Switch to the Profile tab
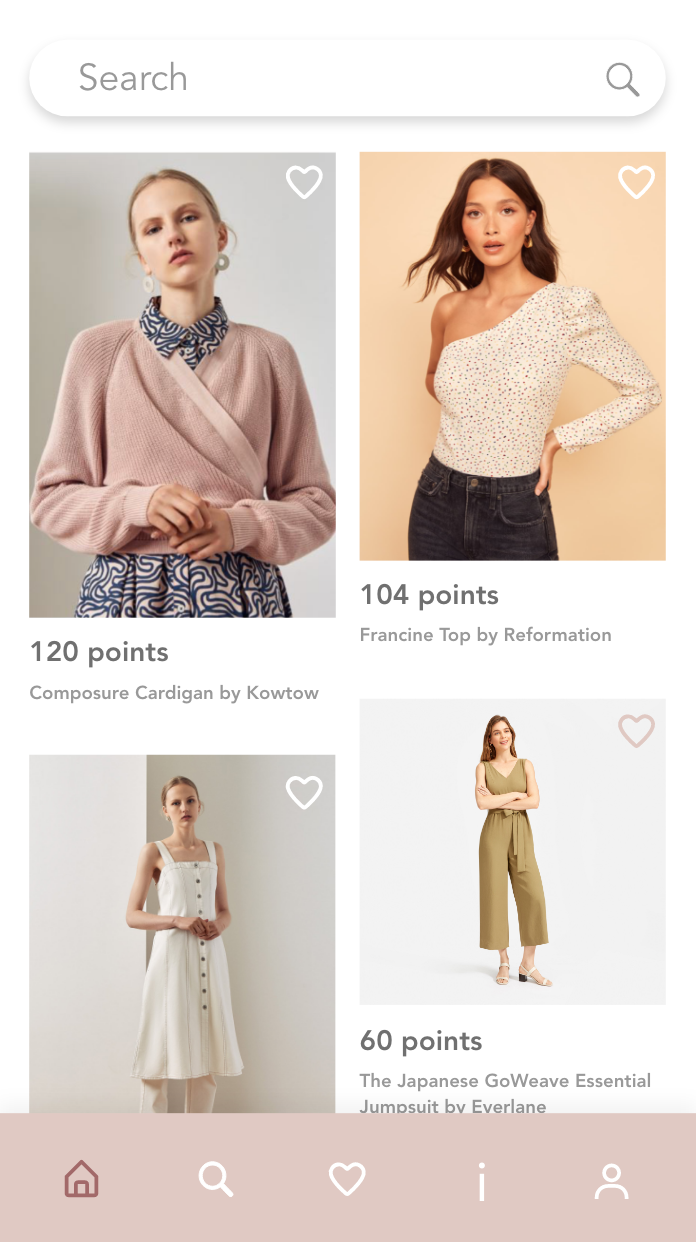Image resolution: width=696 pixels, height=1242 pixels. (611, 1181)
